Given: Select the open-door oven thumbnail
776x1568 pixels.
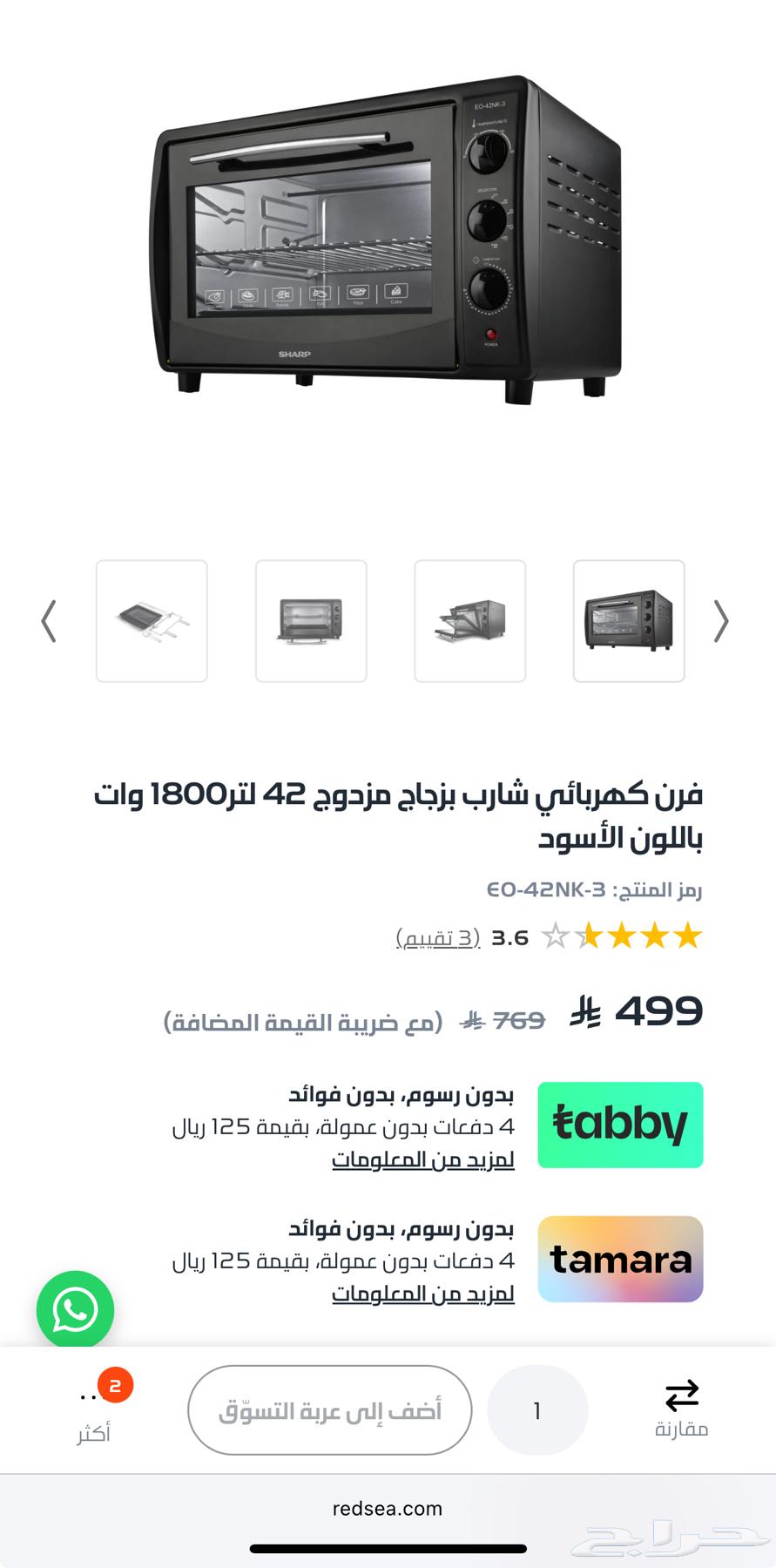Looking at the screenshot, I should (470, 621).
